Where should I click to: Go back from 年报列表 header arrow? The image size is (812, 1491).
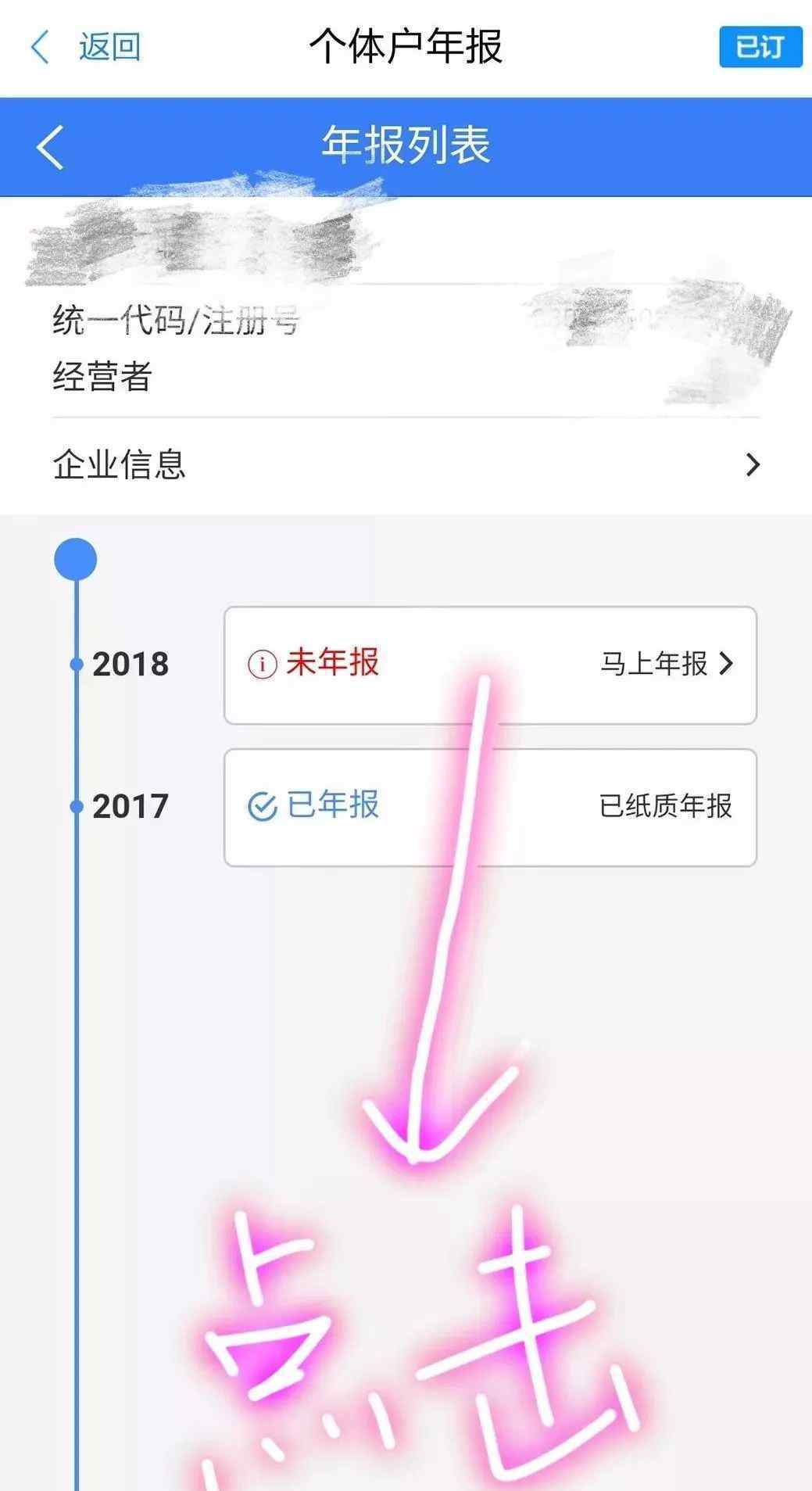click(x=50, y=146)
